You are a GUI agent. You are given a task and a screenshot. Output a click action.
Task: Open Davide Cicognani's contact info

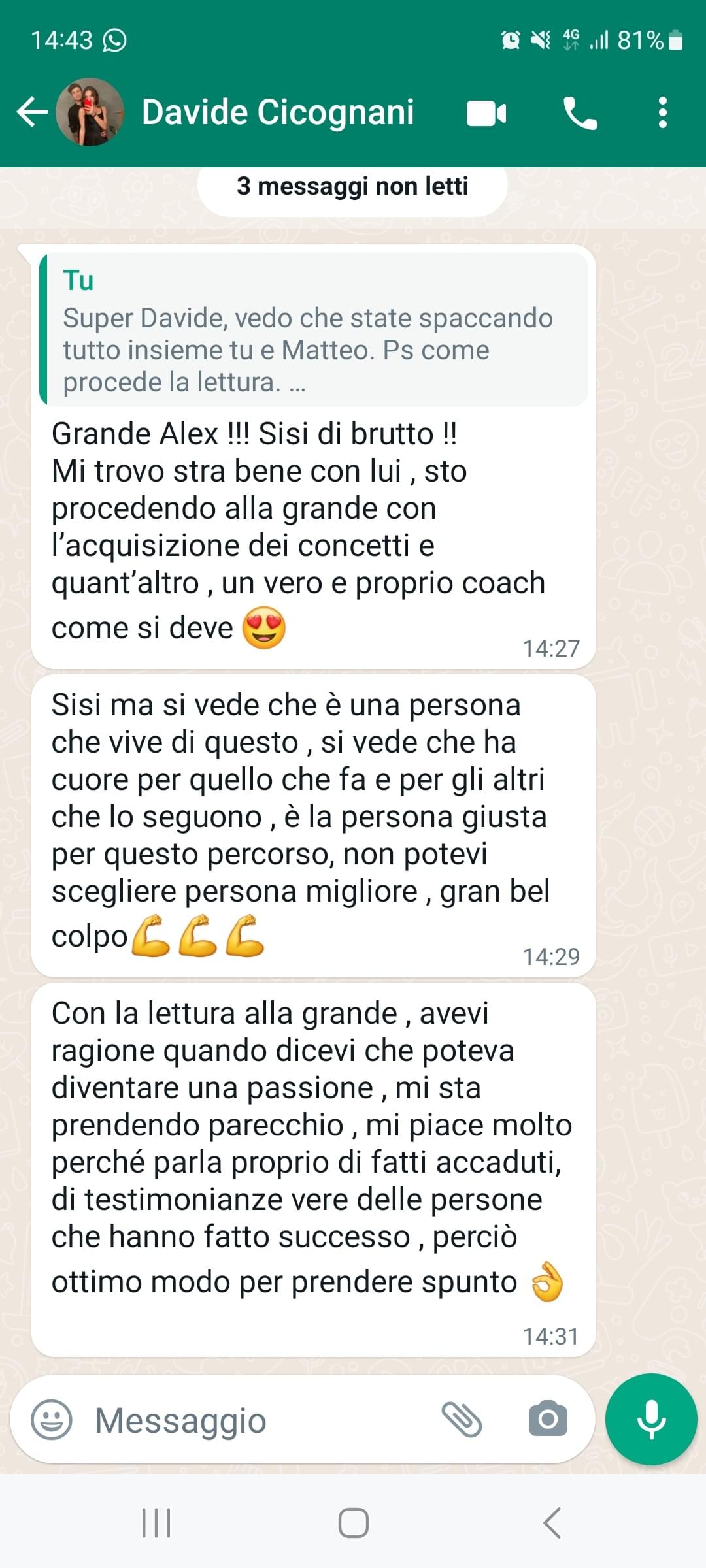(x=278, y=112)
